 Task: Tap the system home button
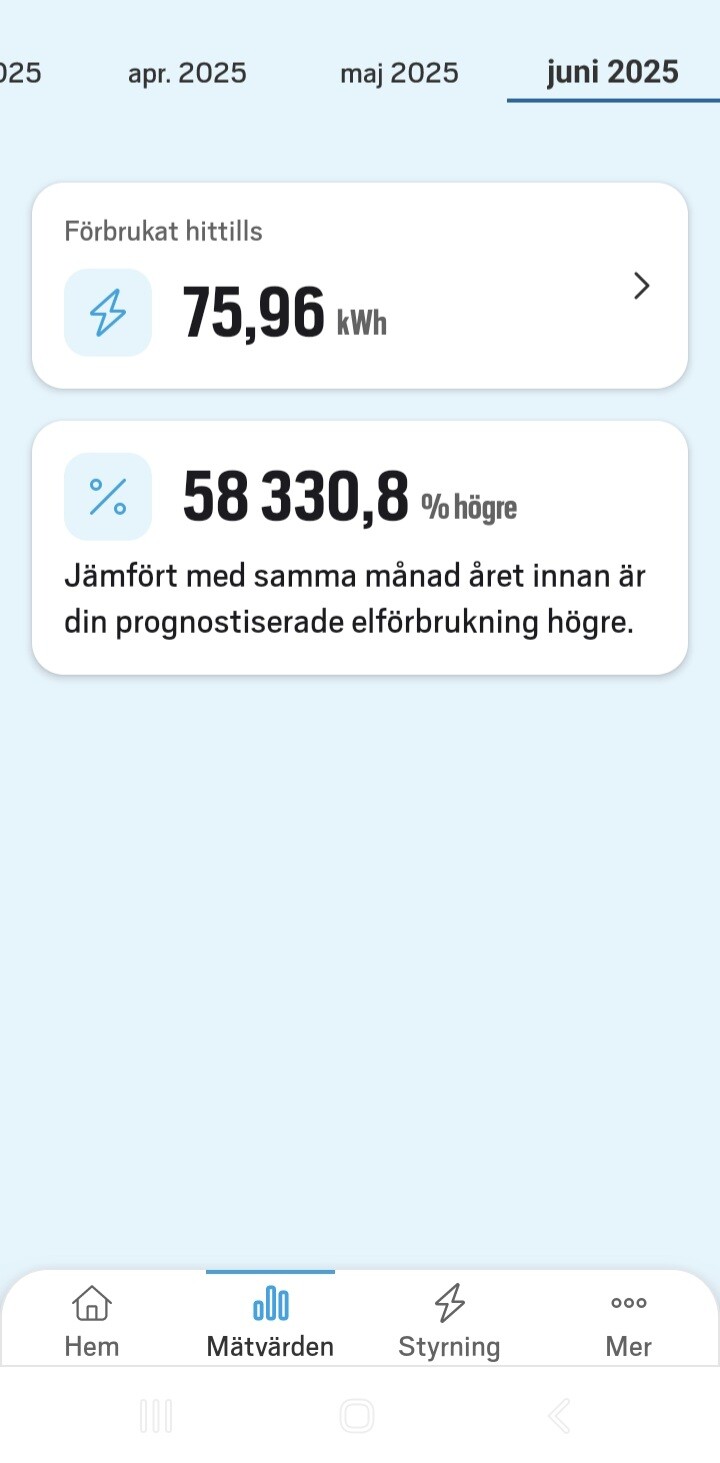357,1416
